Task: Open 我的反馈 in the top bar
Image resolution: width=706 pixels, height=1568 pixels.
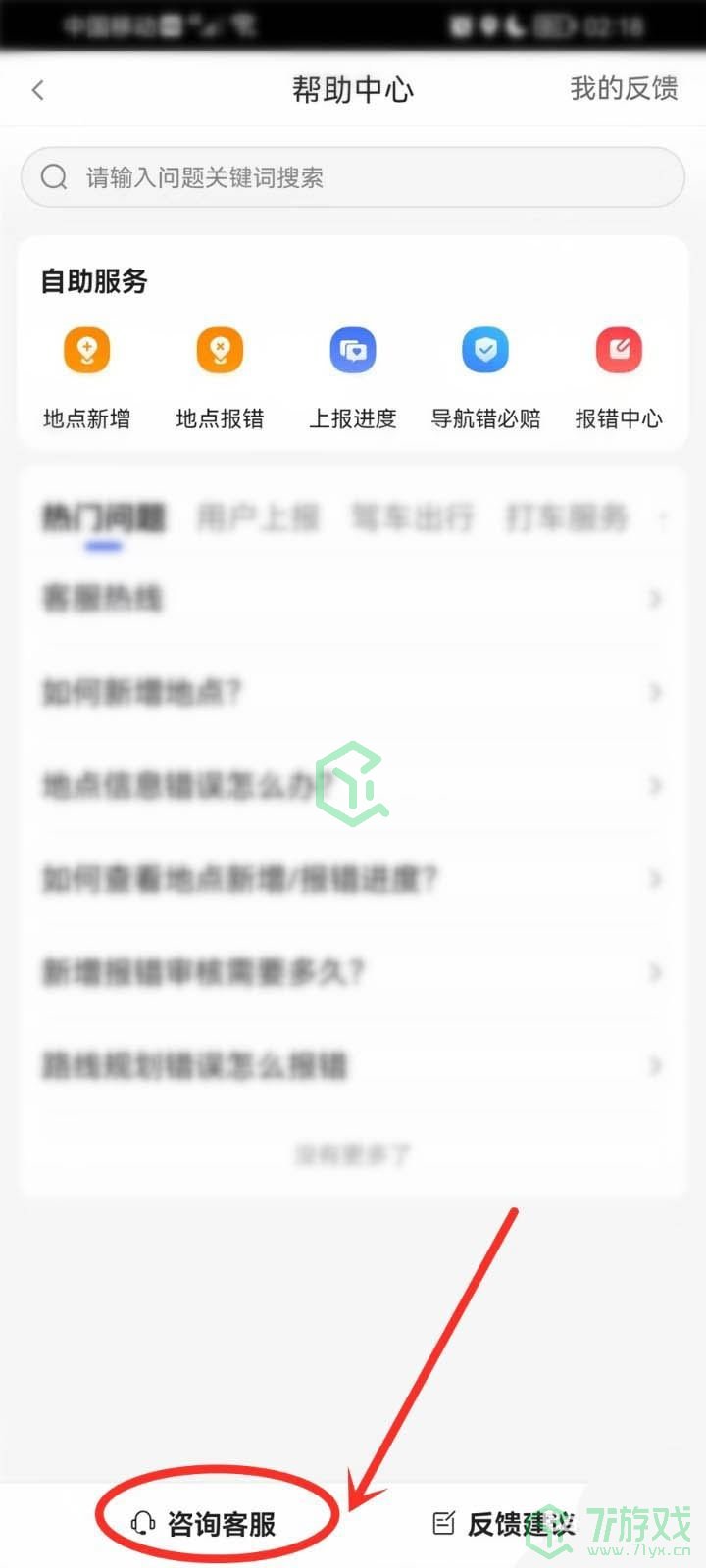Action: pos(624,89)
